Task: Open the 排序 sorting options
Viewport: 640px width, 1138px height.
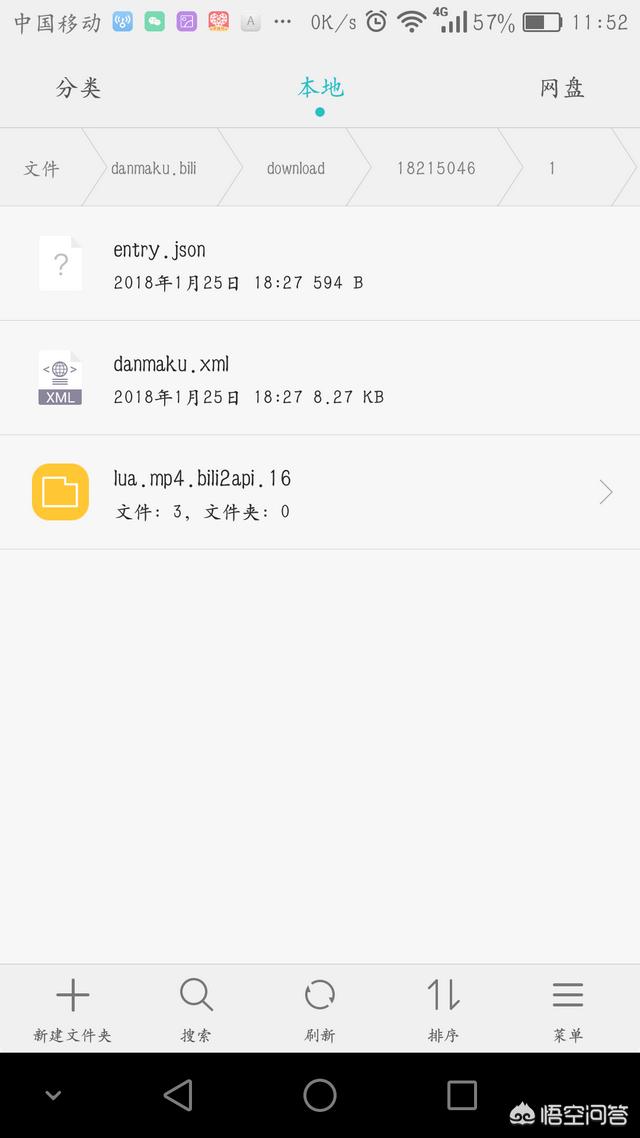Action: 443,1008
